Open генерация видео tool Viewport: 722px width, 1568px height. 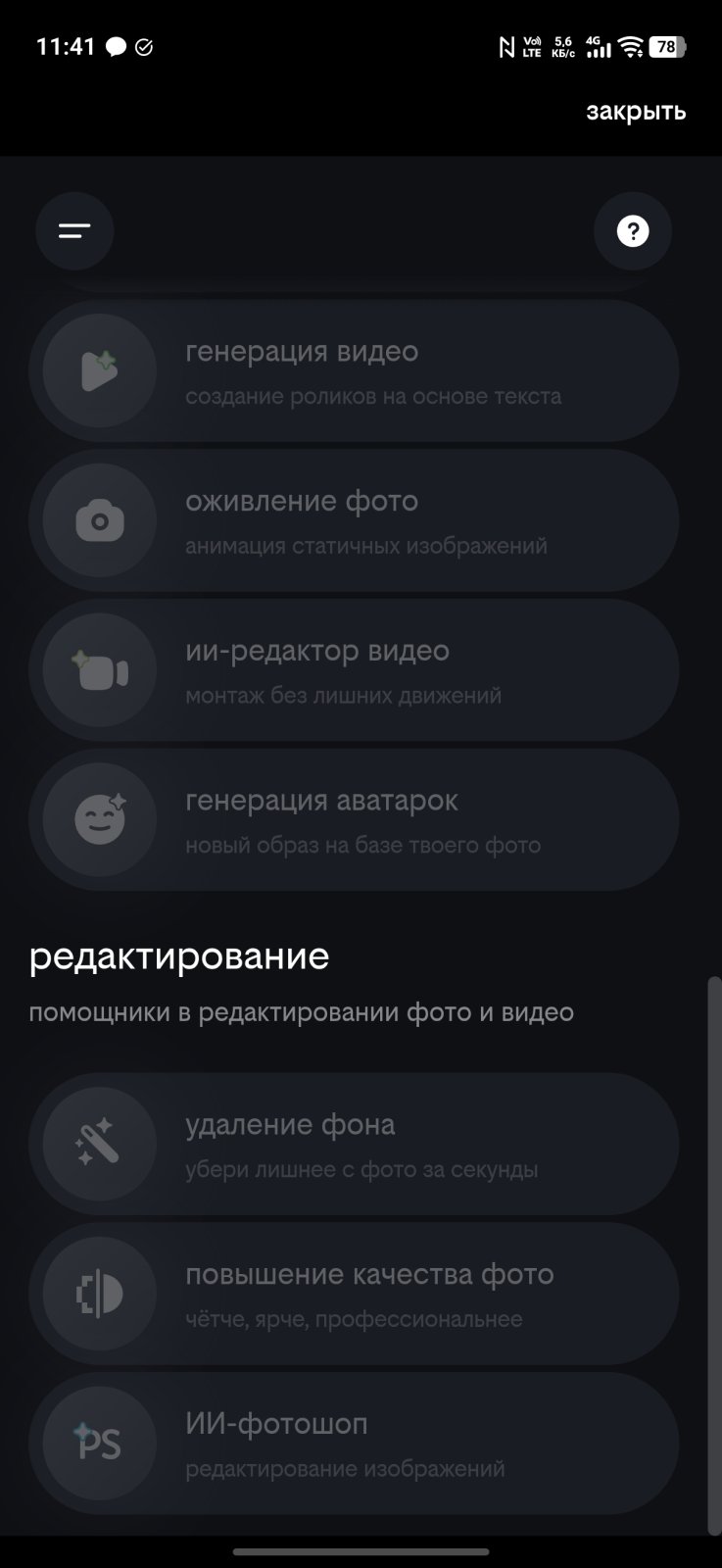[353, 371]
